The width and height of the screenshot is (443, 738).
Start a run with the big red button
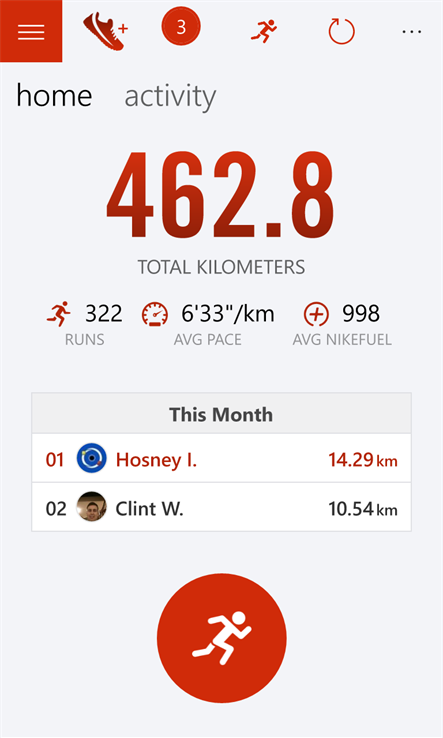point(221,638)
